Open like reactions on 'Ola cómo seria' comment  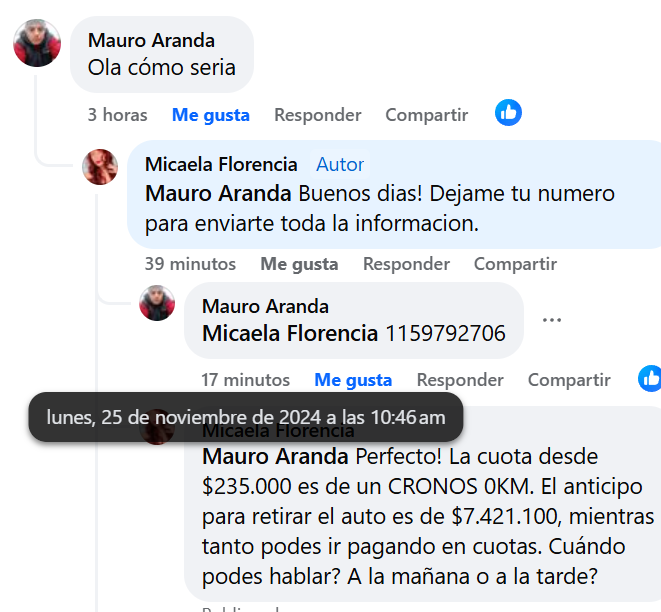(x=508, y=113)
